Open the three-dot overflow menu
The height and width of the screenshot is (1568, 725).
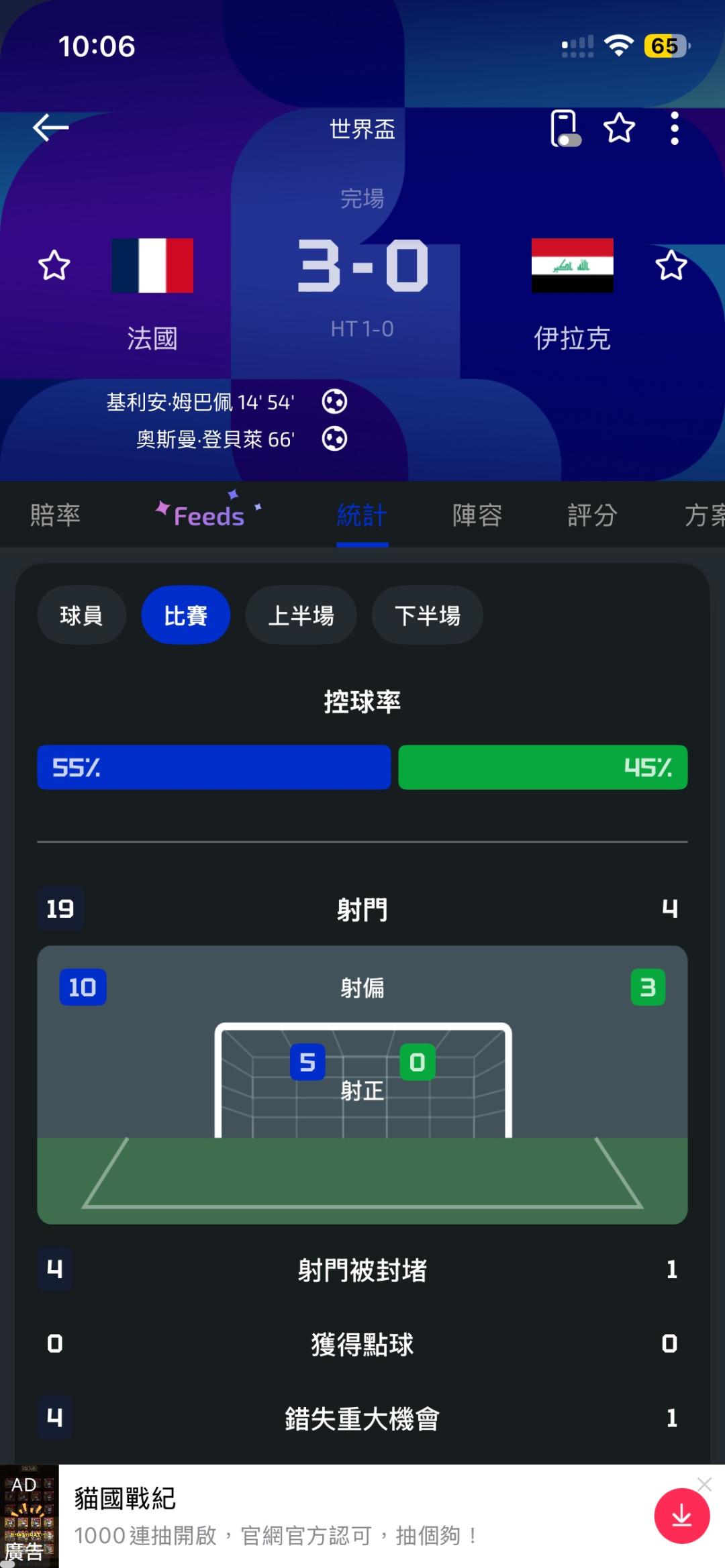tap(675, 127)
